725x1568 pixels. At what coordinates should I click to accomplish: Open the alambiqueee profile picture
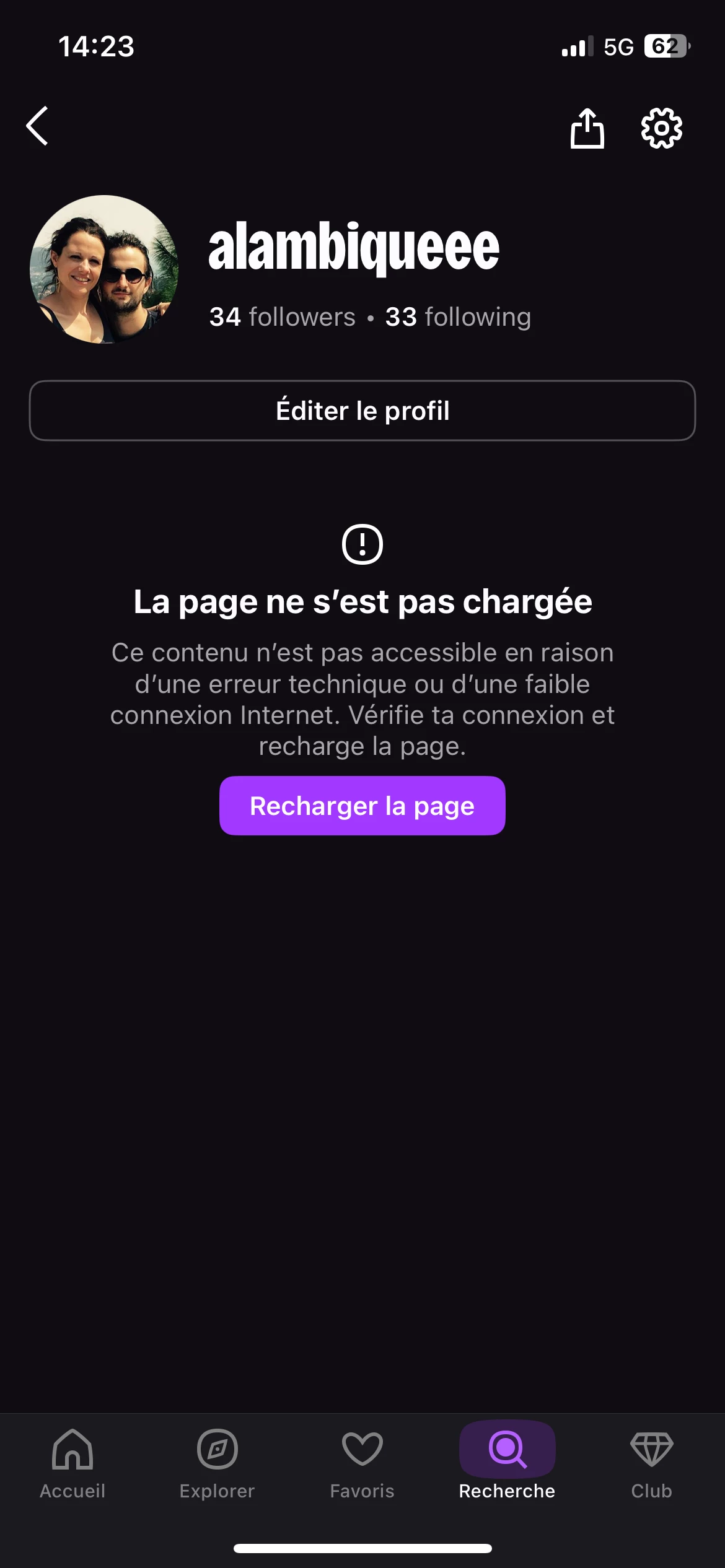click(x=104, y=269)
